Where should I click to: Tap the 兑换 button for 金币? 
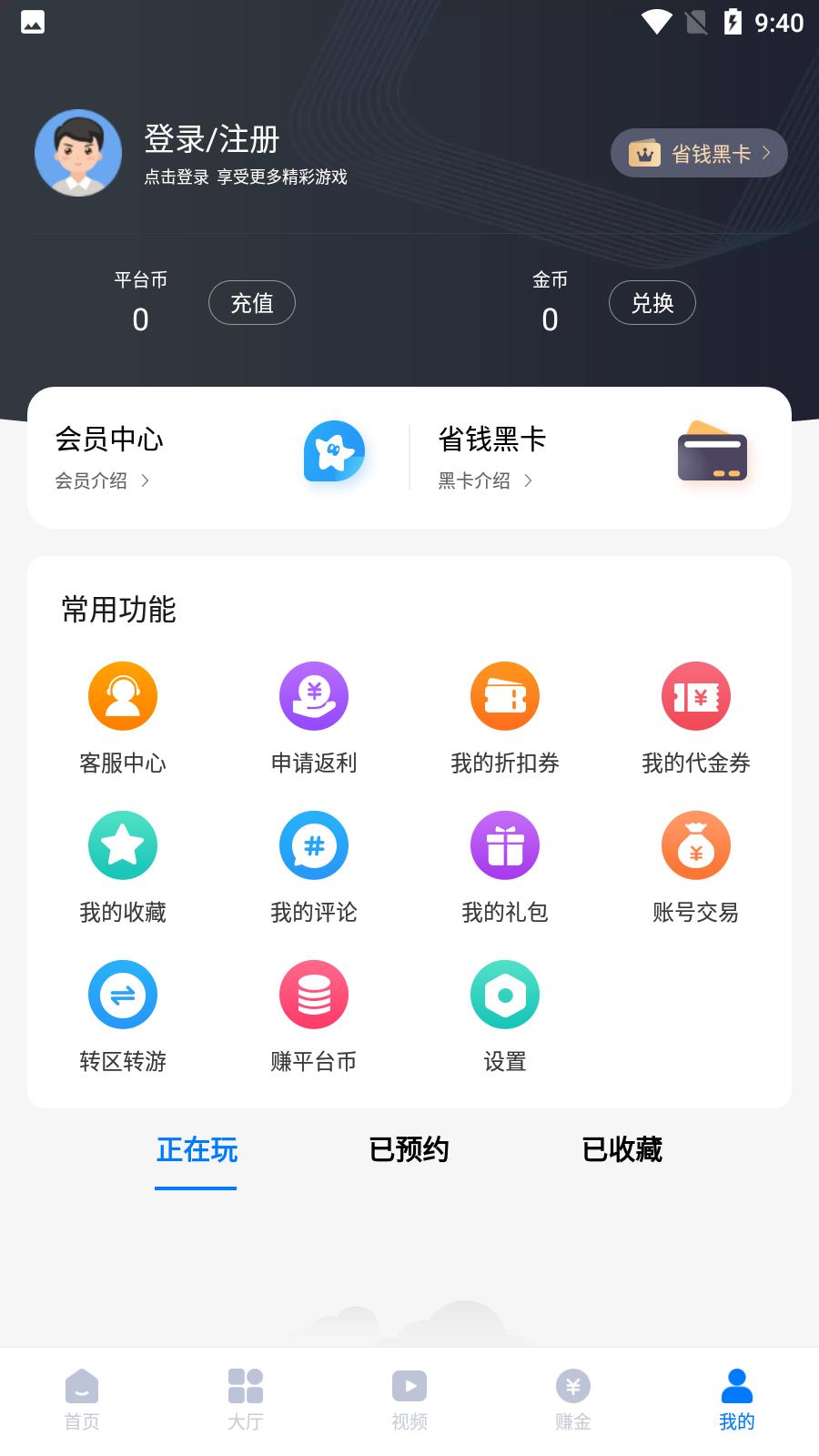pos(652,303)
